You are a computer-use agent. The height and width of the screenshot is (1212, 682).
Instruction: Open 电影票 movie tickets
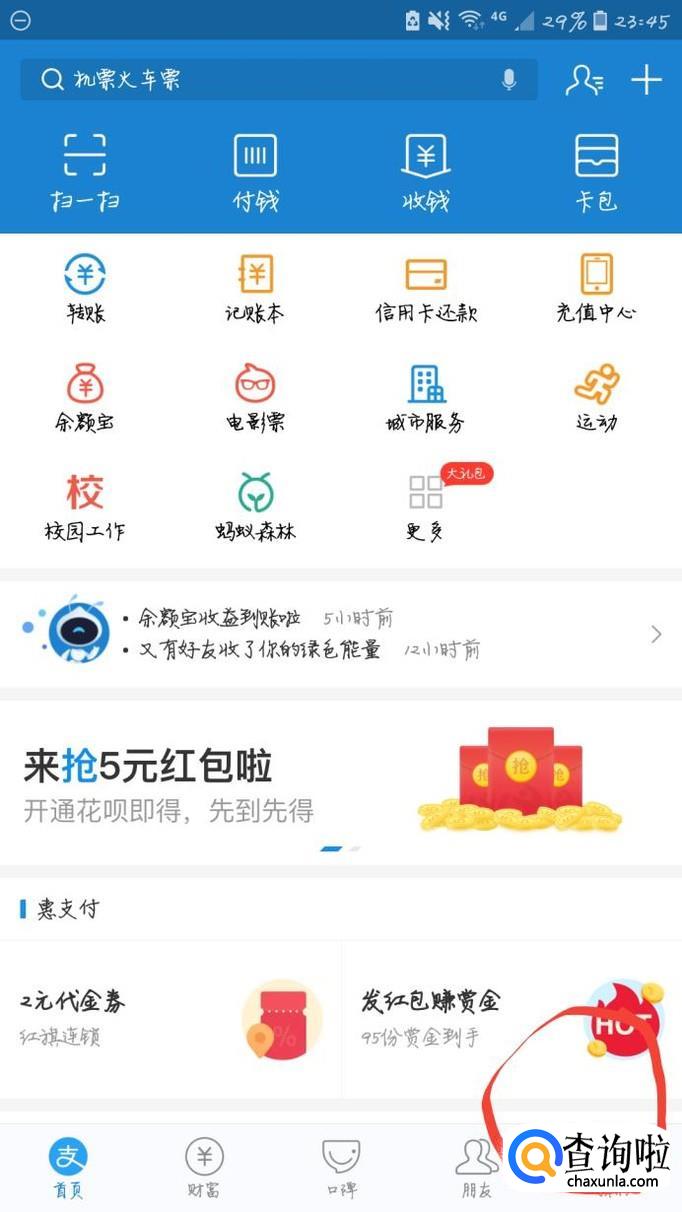pyautogui.click(x=255, y=397)
